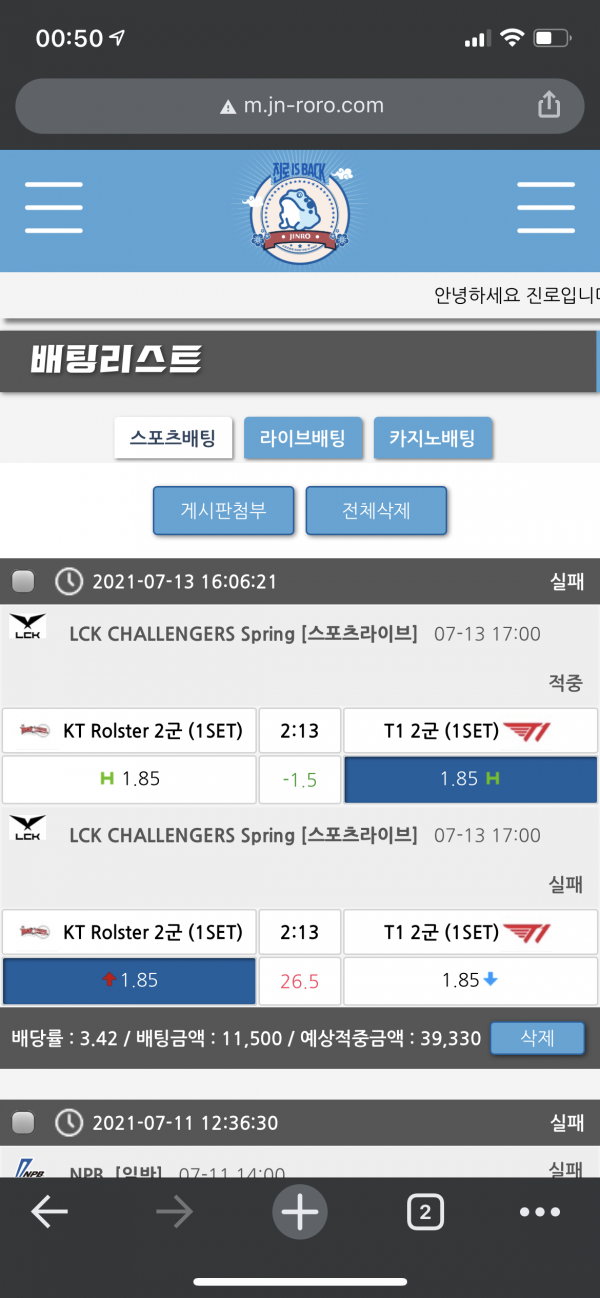
Task: Tap the m.jn-roro.com address field
Action: click(x=300, y=105)
